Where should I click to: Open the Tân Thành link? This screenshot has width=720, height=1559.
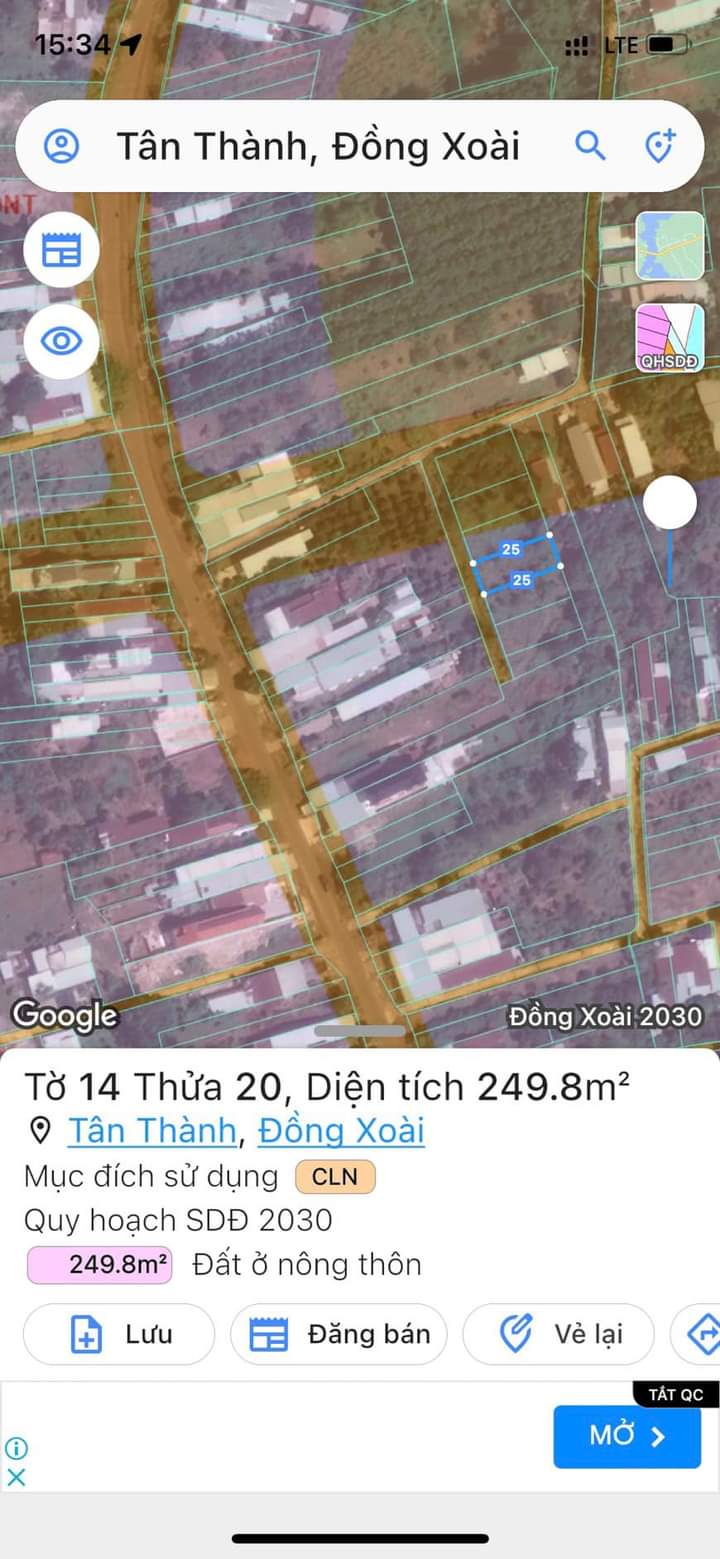tap(151, 1131)
